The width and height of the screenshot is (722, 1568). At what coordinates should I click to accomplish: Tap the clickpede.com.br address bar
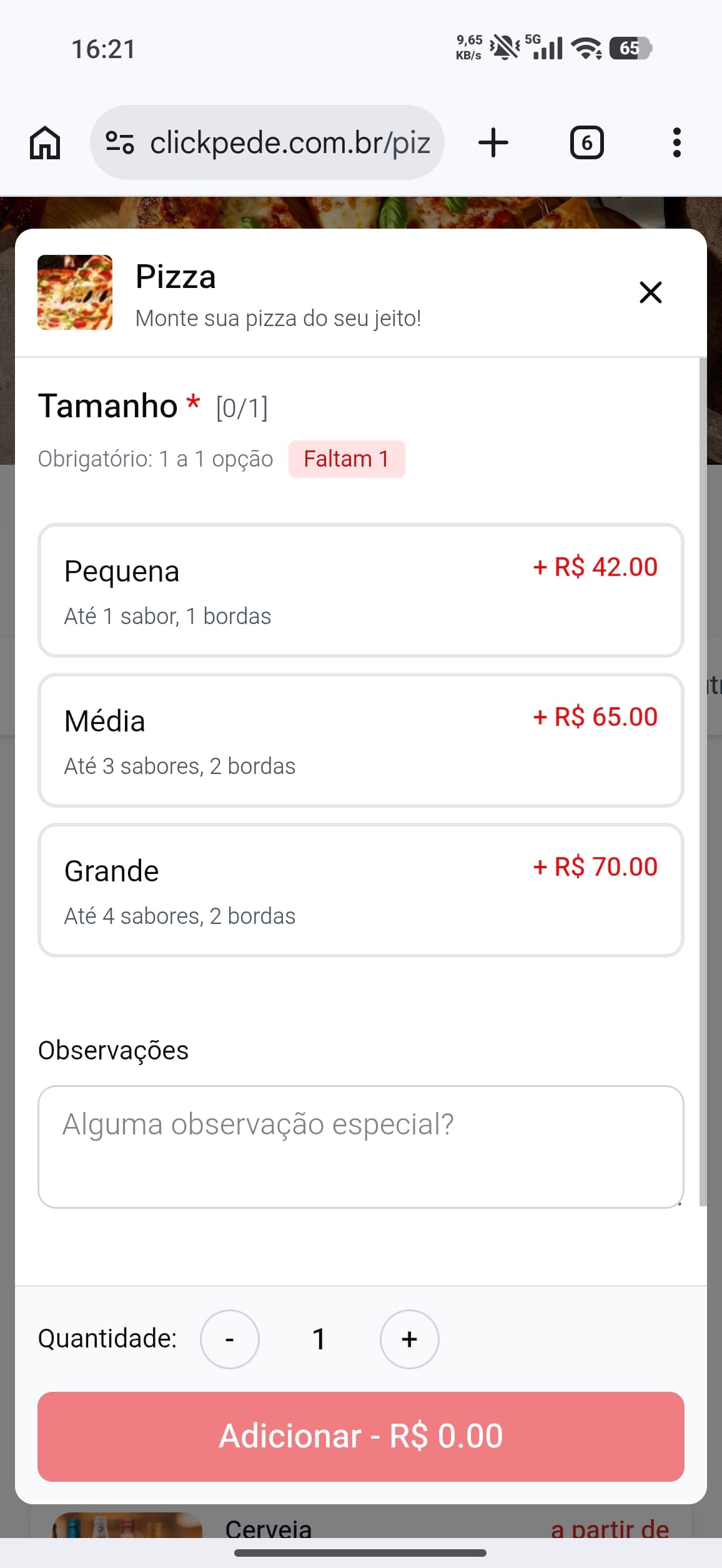pyautogui.click(x=290, y=142)
